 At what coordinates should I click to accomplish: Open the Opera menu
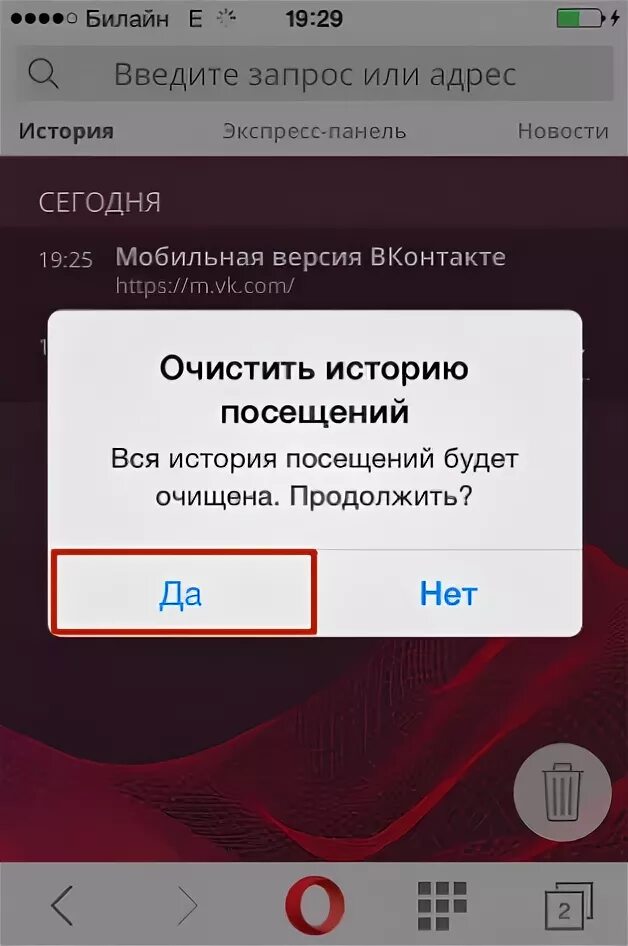point(314,904)
